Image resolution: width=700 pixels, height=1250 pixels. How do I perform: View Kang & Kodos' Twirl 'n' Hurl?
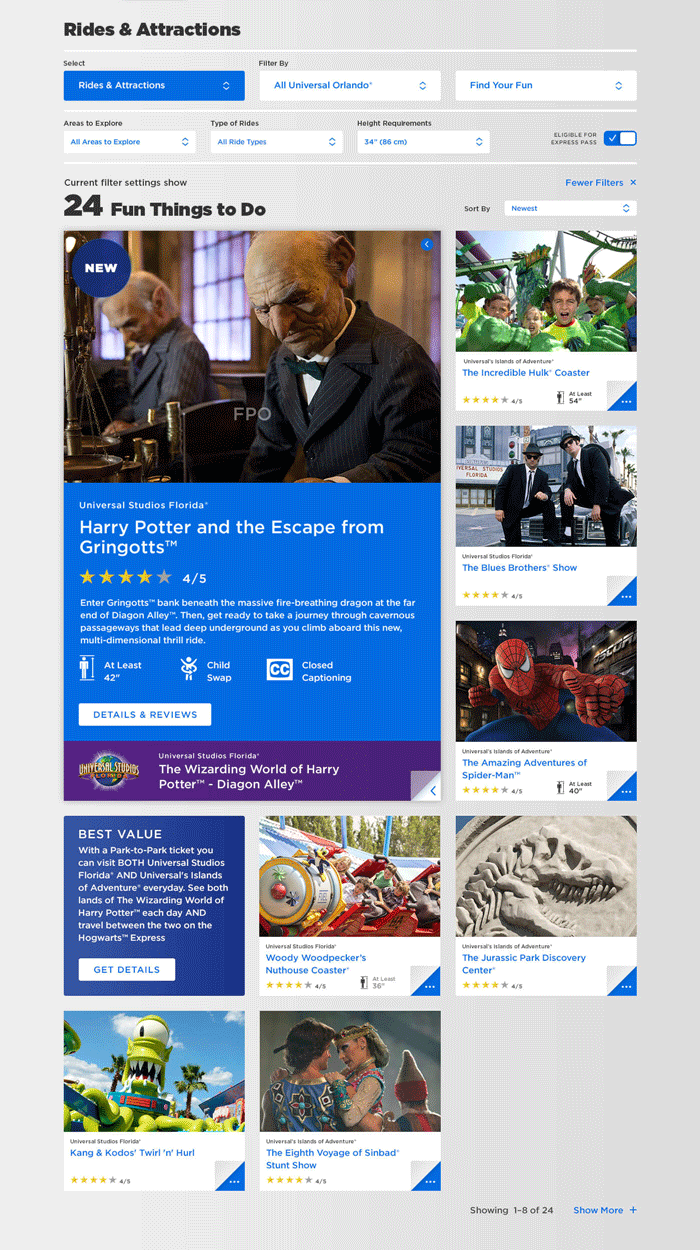tap(132, 1153)
